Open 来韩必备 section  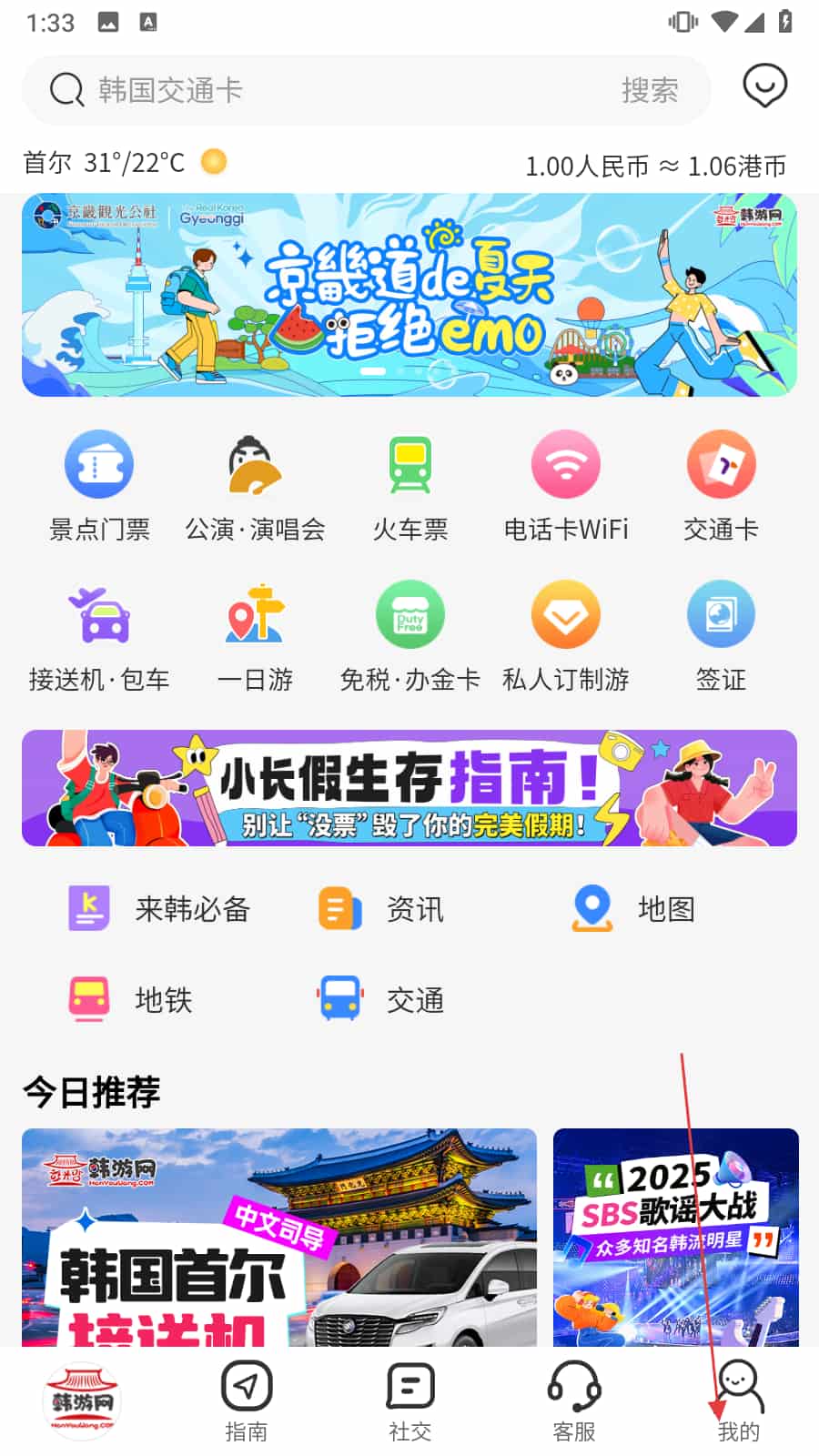(x=159, y=909)
